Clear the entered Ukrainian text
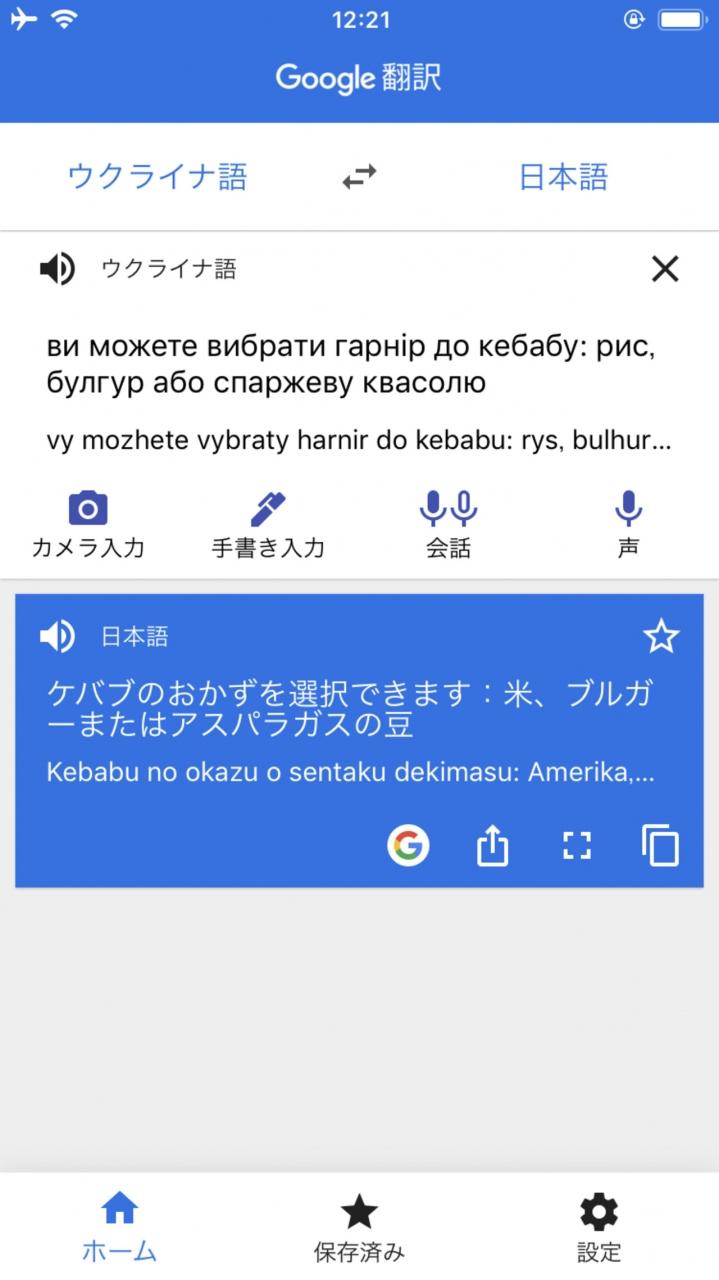 pyautogui.click(x=665, y=268)
